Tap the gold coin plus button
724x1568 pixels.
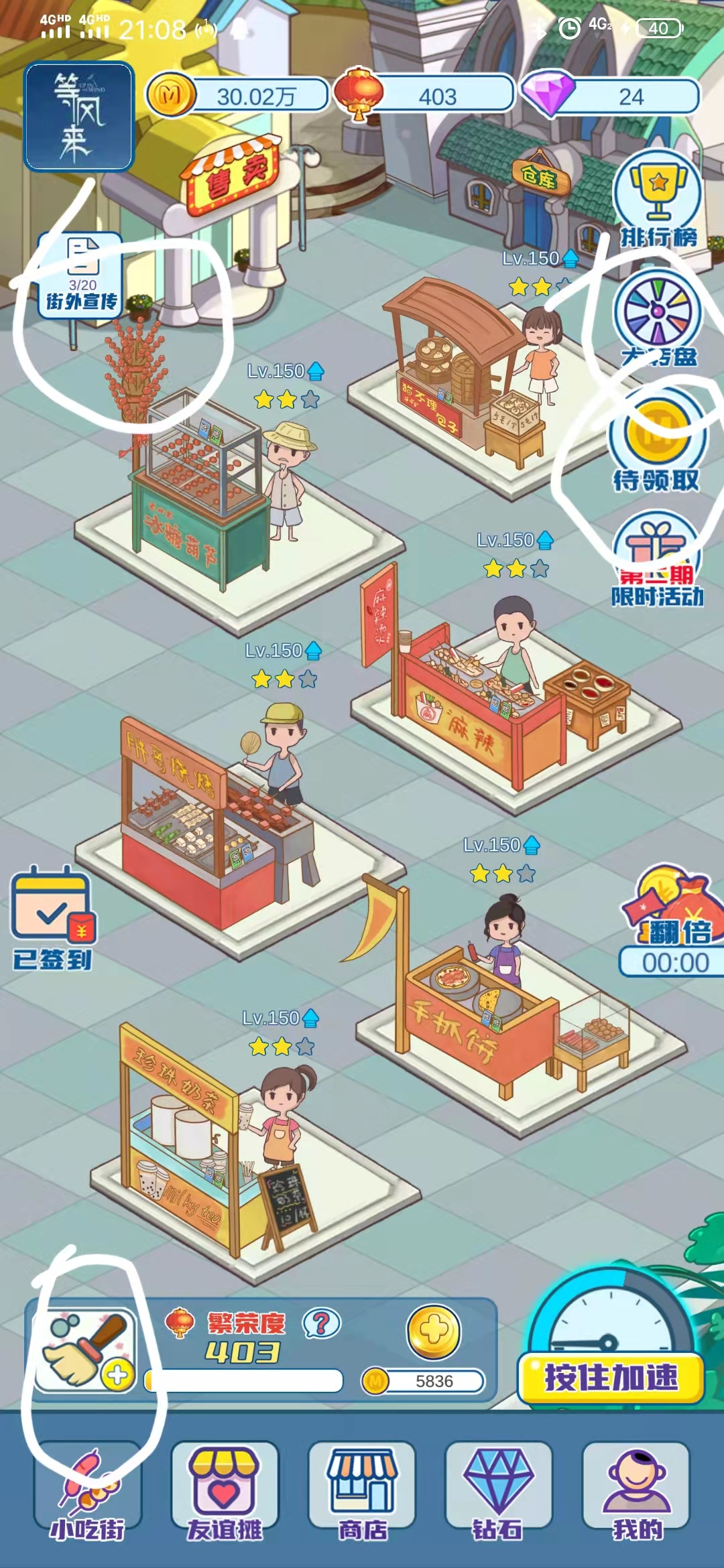[x=434, y=1331]
